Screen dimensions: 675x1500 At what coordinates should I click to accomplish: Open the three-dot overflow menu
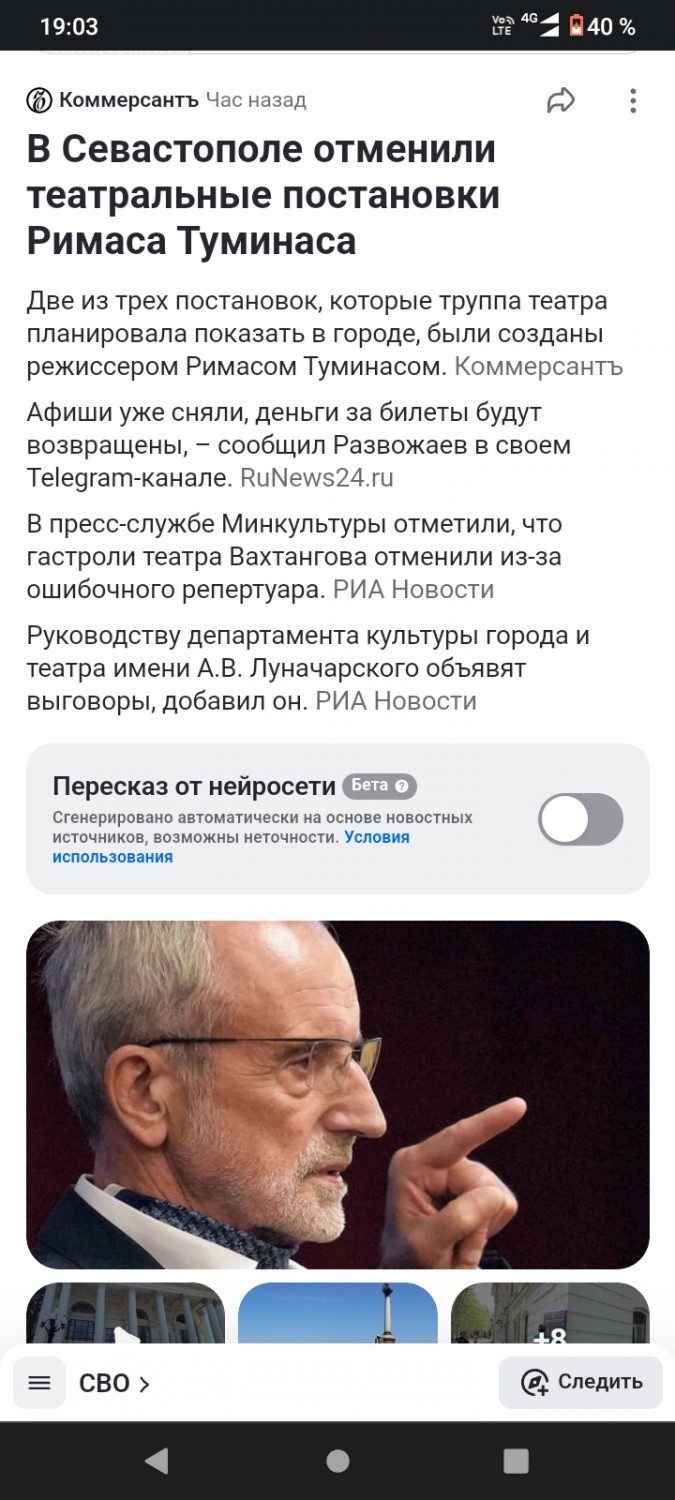click(633, 100)
